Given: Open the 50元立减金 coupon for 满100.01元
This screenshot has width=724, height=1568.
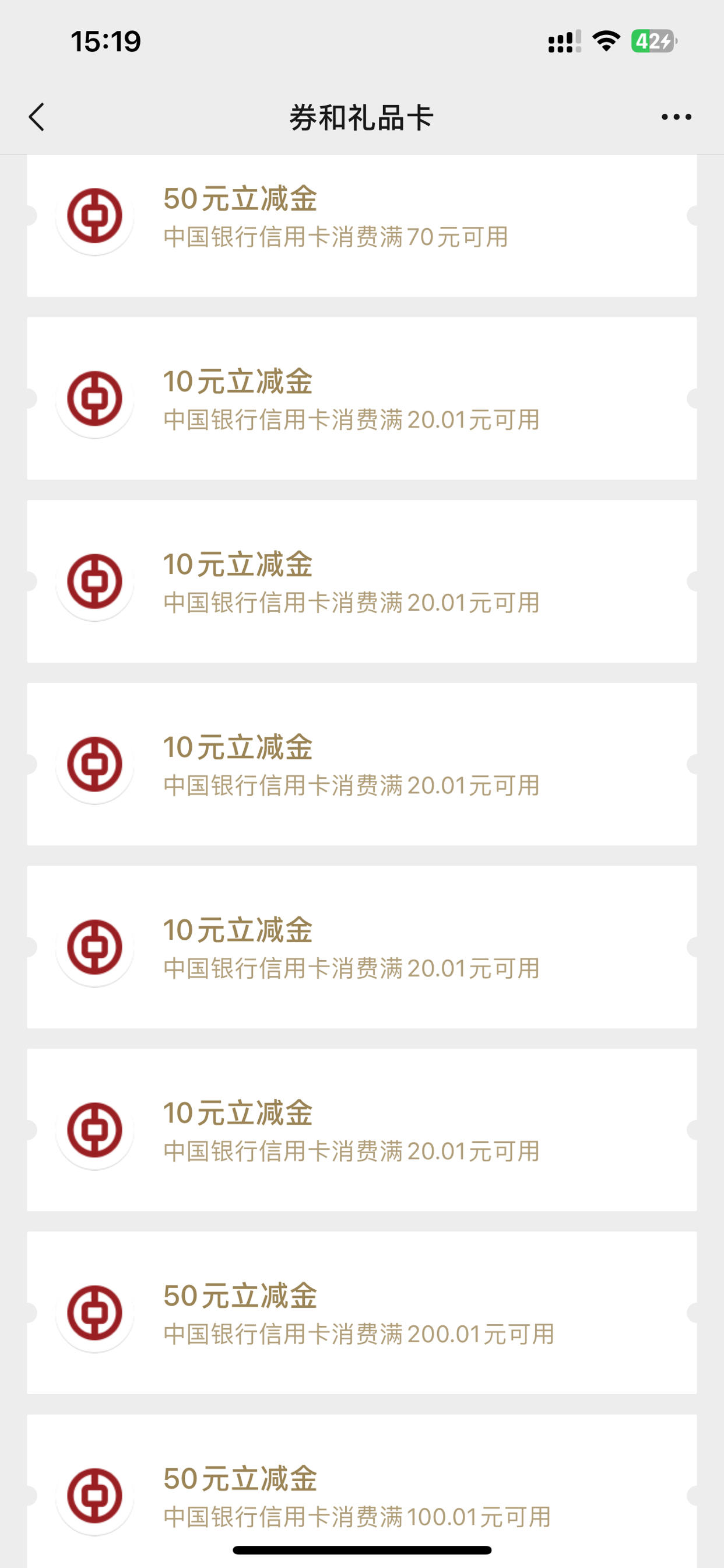Looking at the screenshot, I should (x=362, y=1492).
